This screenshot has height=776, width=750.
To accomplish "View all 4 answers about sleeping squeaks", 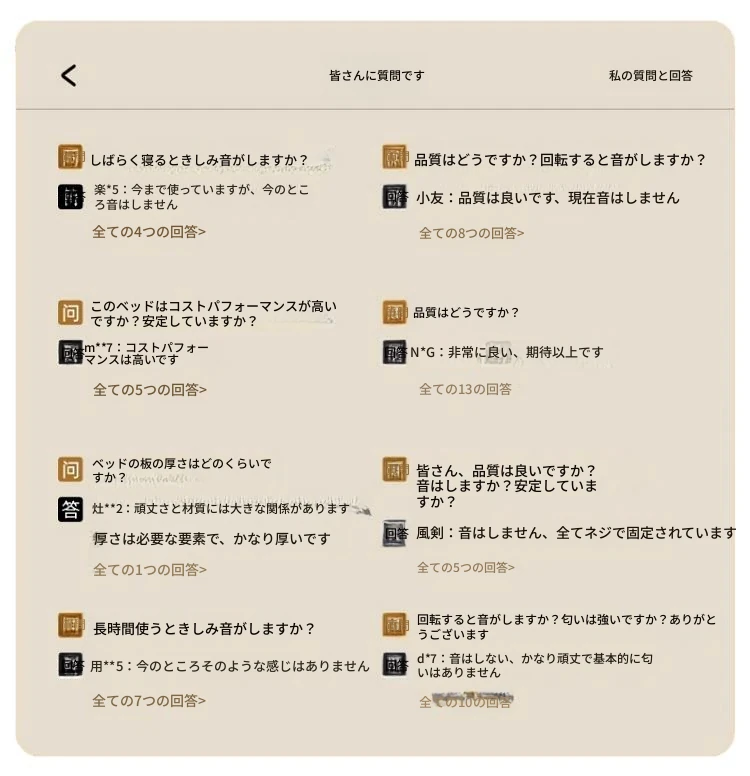I will coord(149,232).
